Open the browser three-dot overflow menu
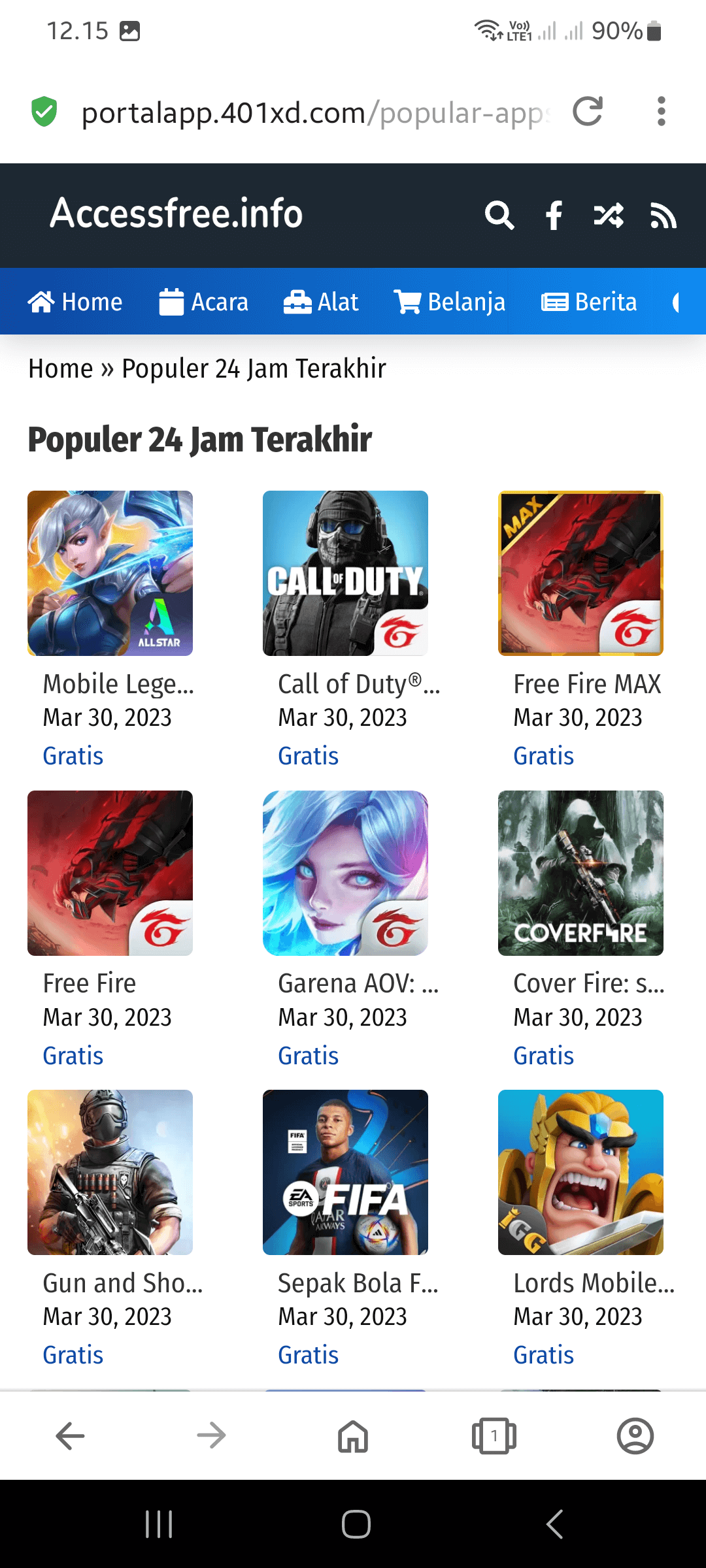 (662, 112)
